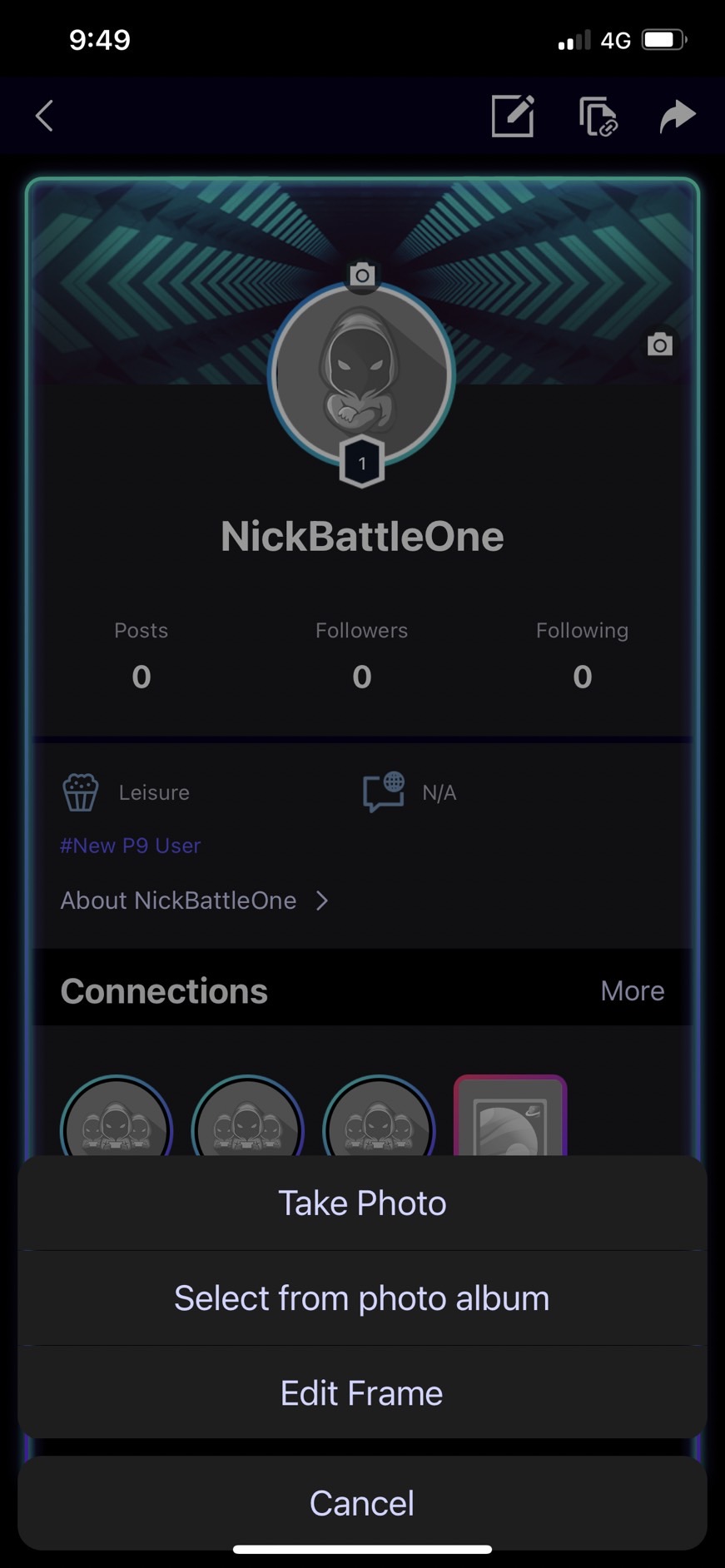Change banner via cover camera icon
The height and width of the screenshot is (1568, 725).
point(660,344)
